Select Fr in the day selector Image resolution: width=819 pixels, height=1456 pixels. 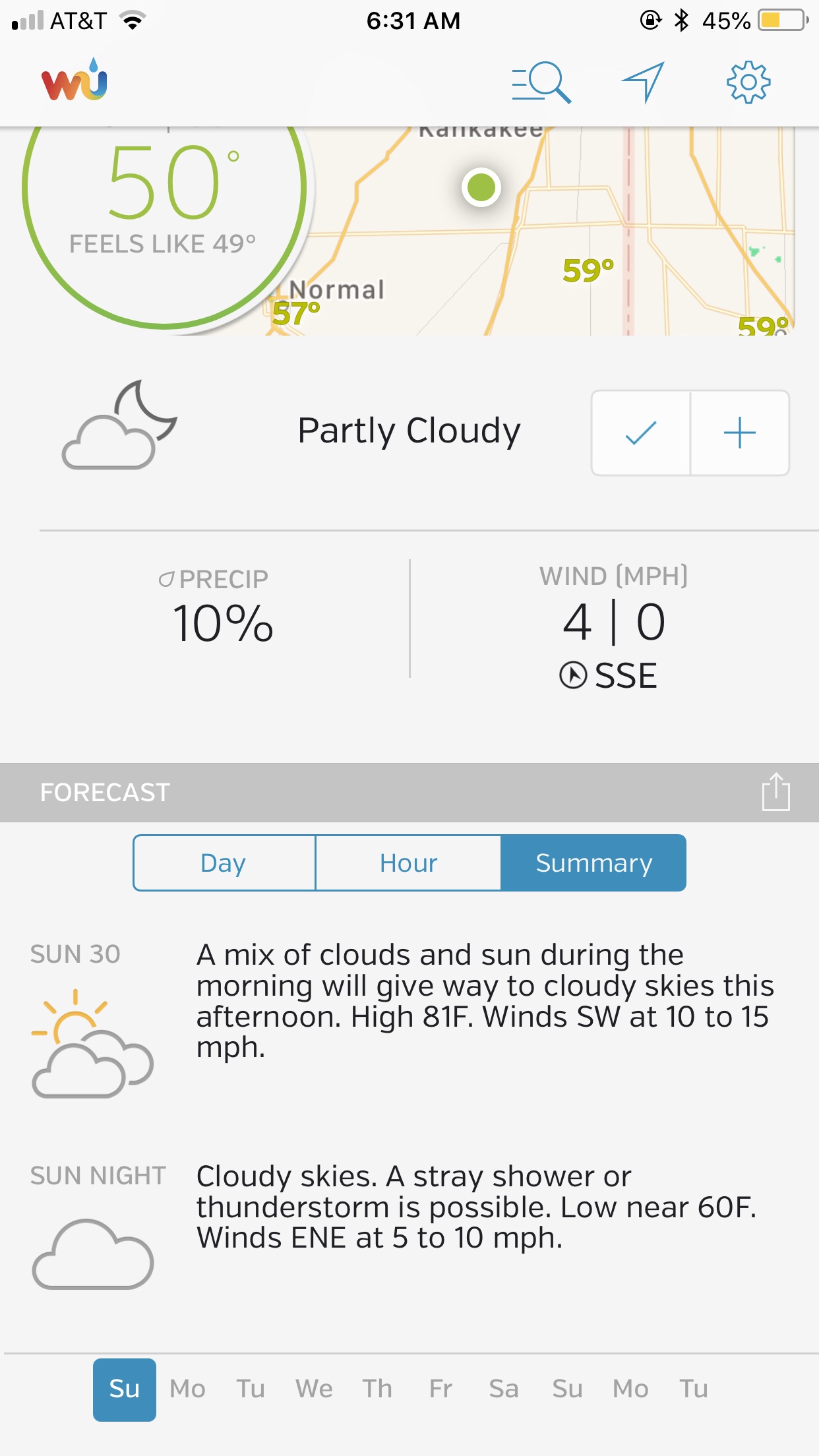[x=440, y=1389]
